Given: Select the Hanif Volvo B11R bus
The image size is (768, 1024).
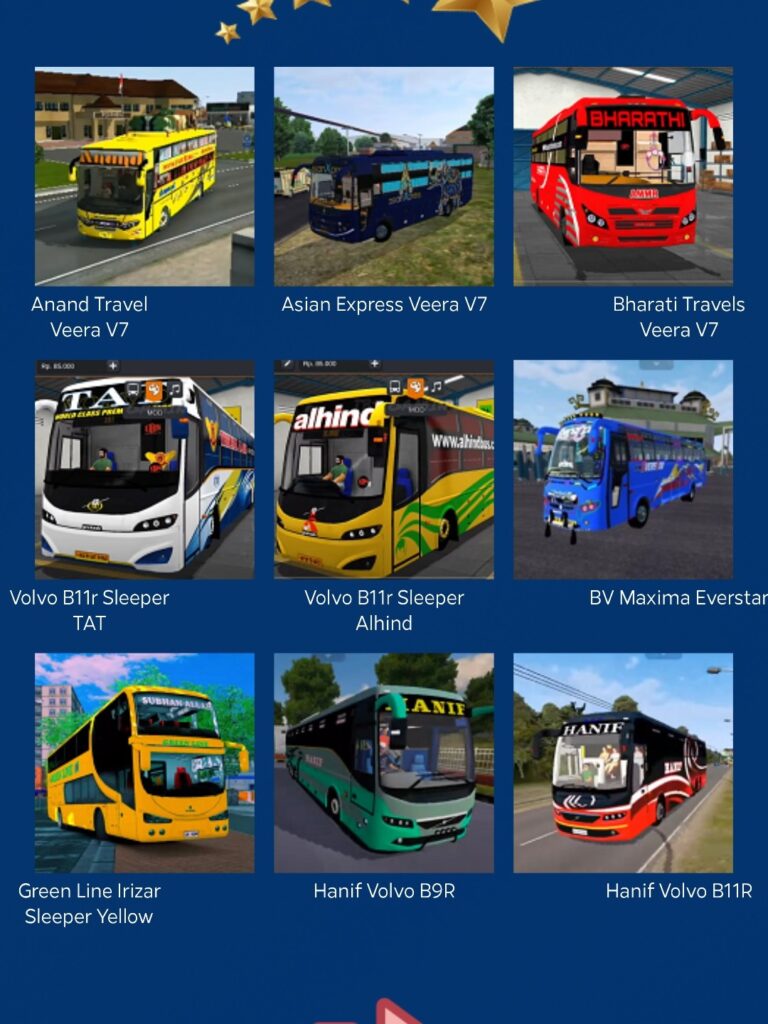Looking at the screenshot, I should pos(623,762).
